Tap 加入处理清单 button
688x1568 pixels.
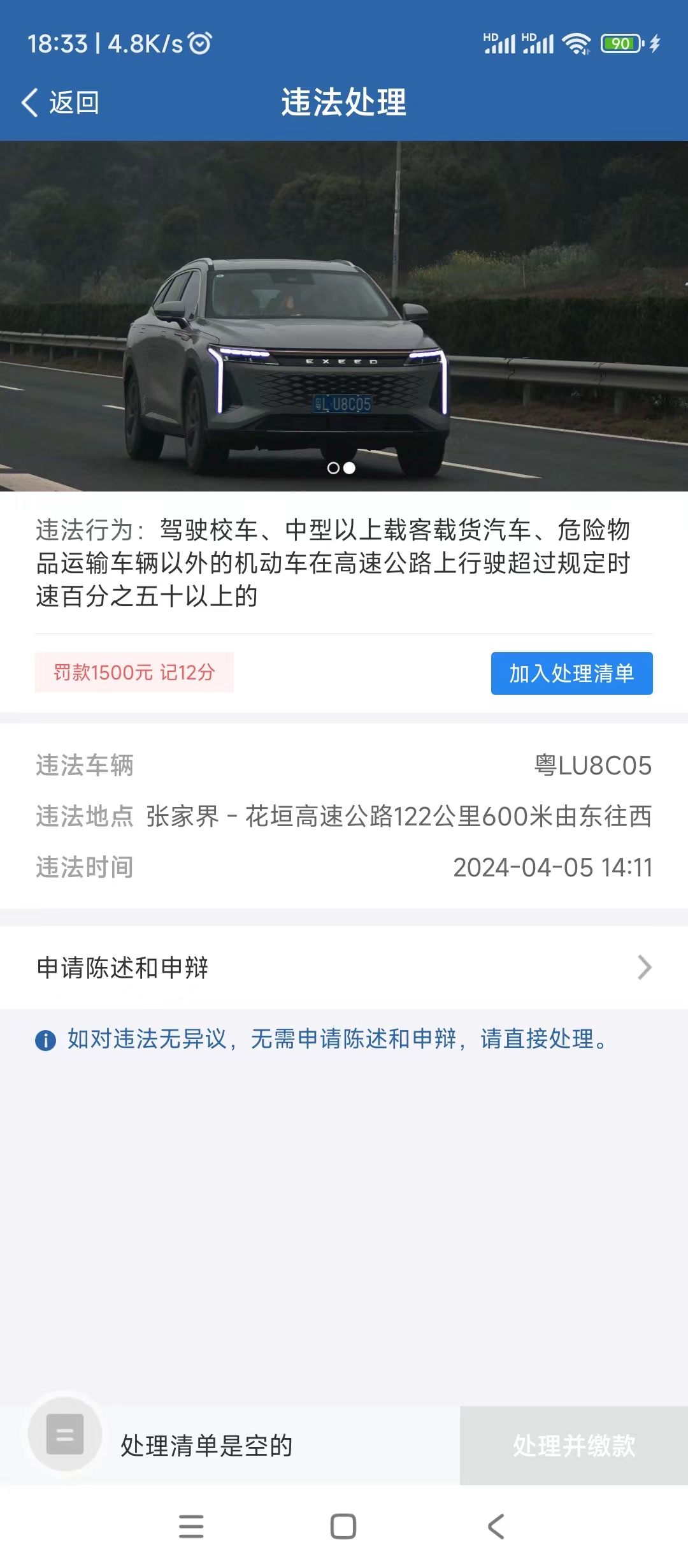tap(571, 673)
